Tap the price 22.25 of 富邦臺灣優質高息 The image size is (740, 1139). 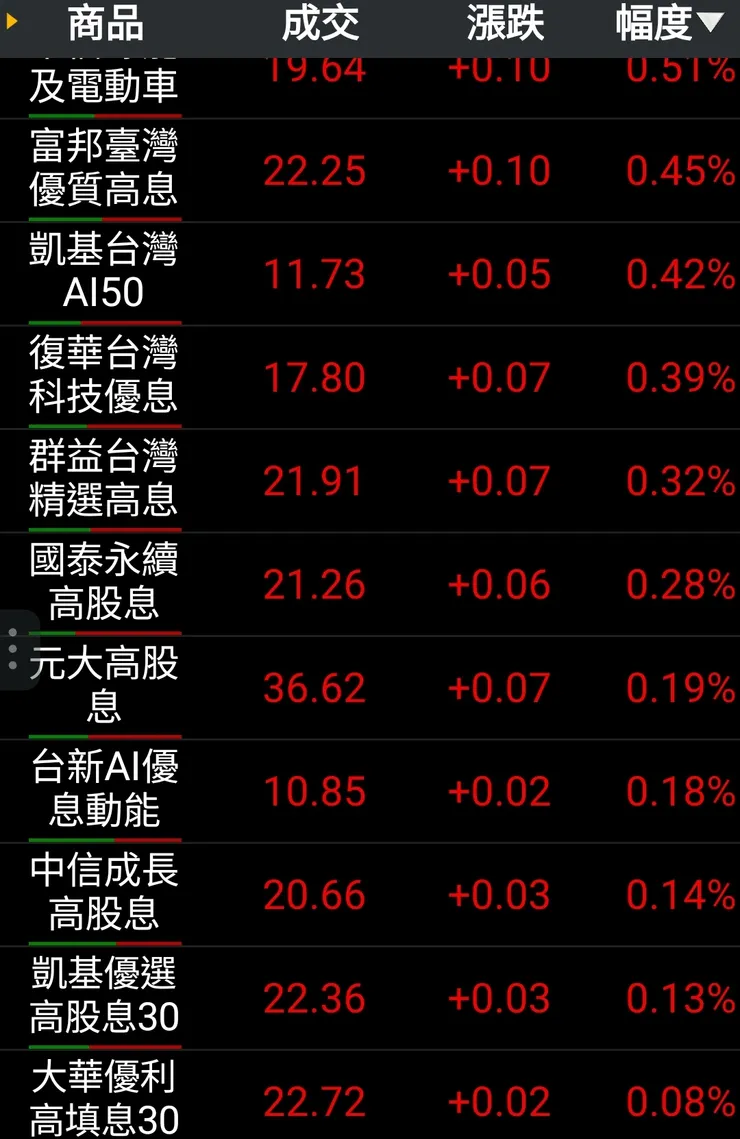coord(314,171)
